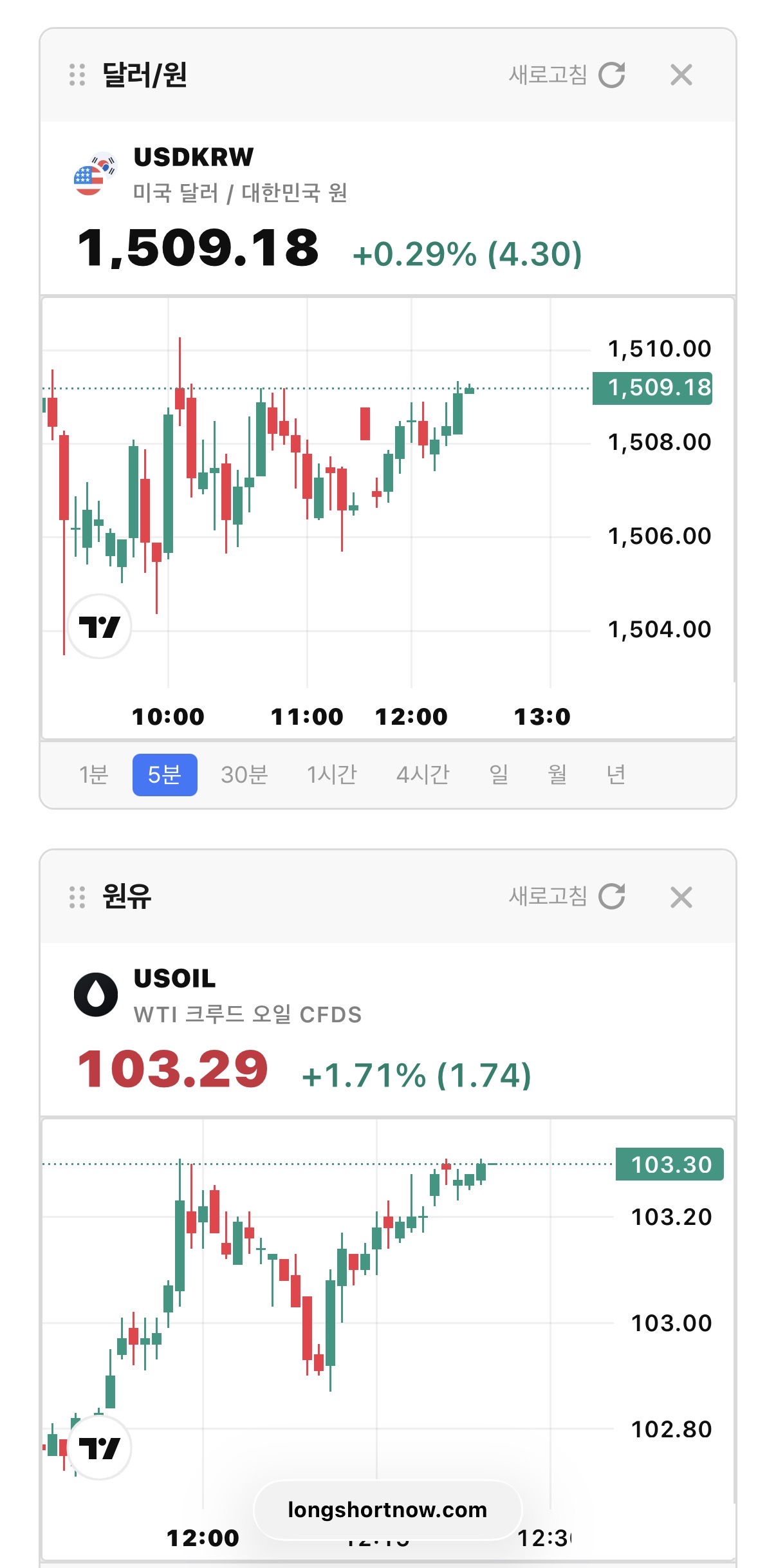
Task: Open the USOIL symbol details
Action: 174,979
